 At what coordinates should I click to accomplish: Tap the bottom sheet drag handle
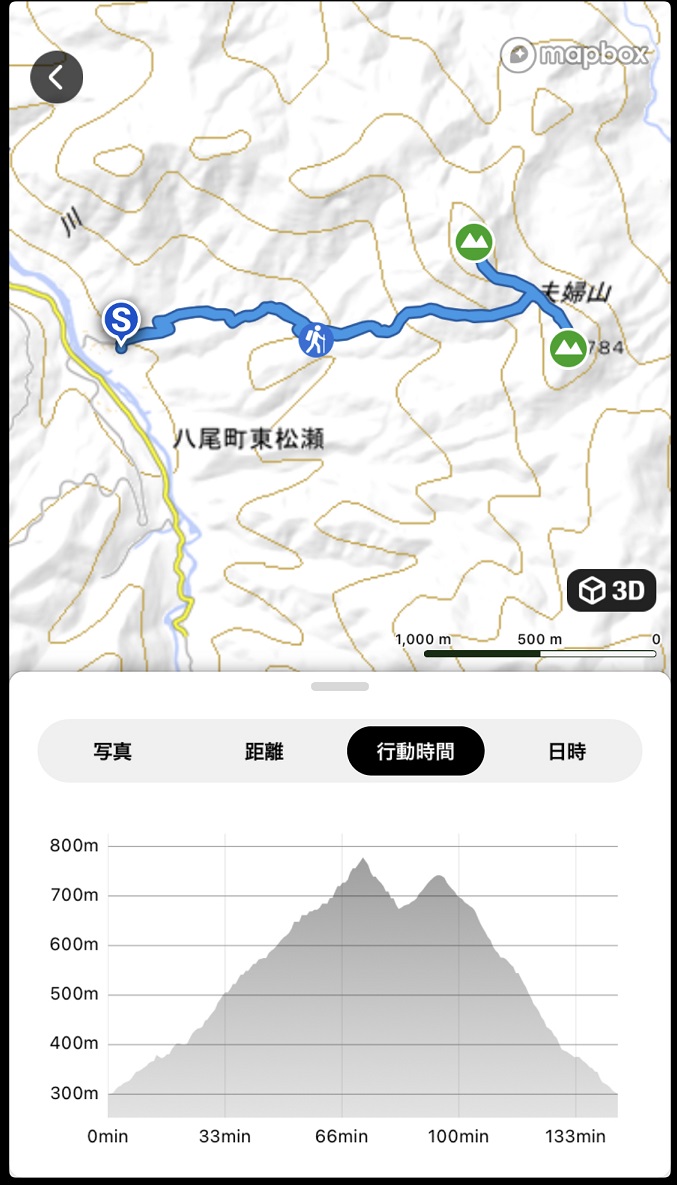coord(340,686)
